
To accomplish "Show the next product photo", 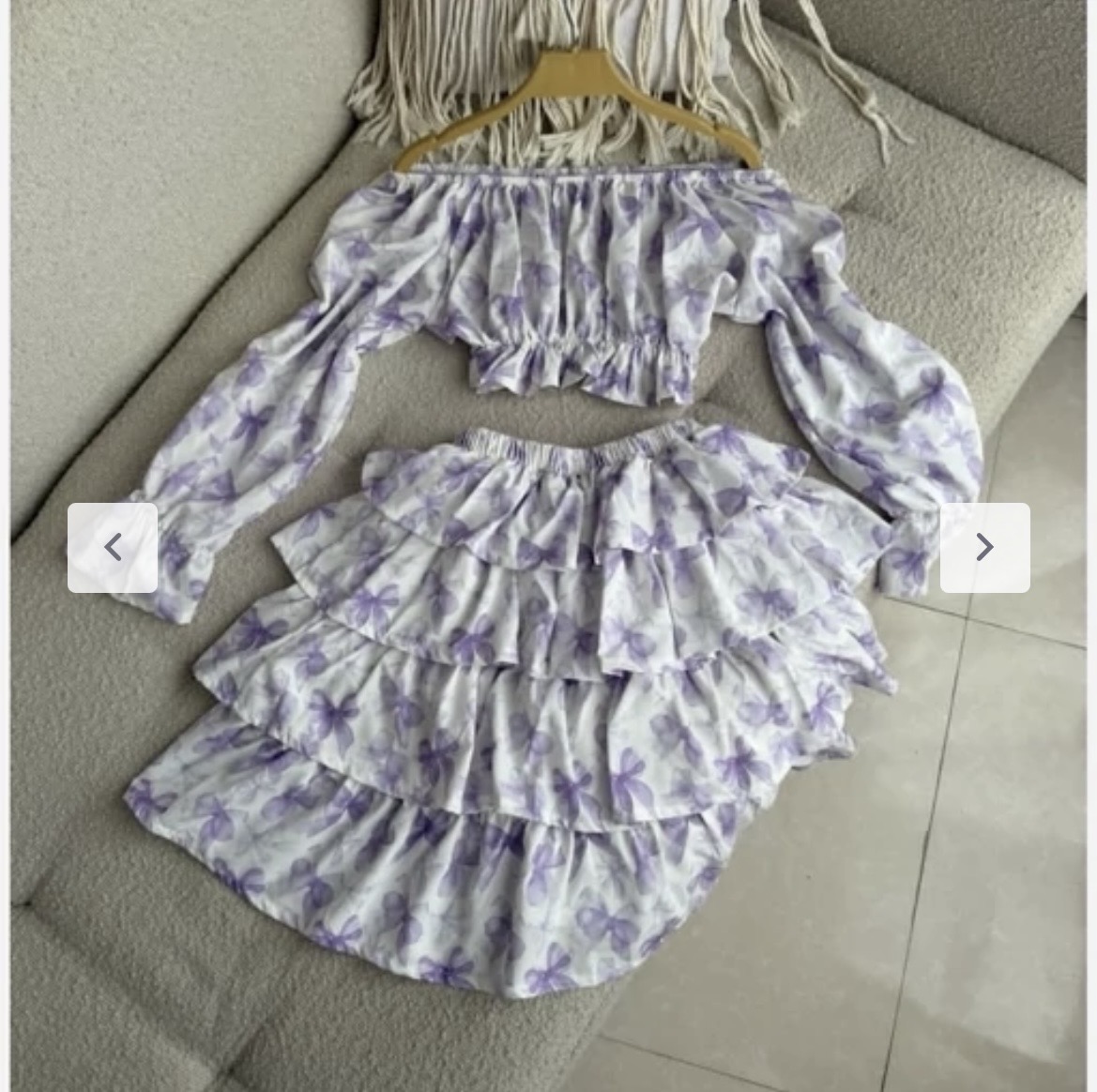I will coord(984,548).
